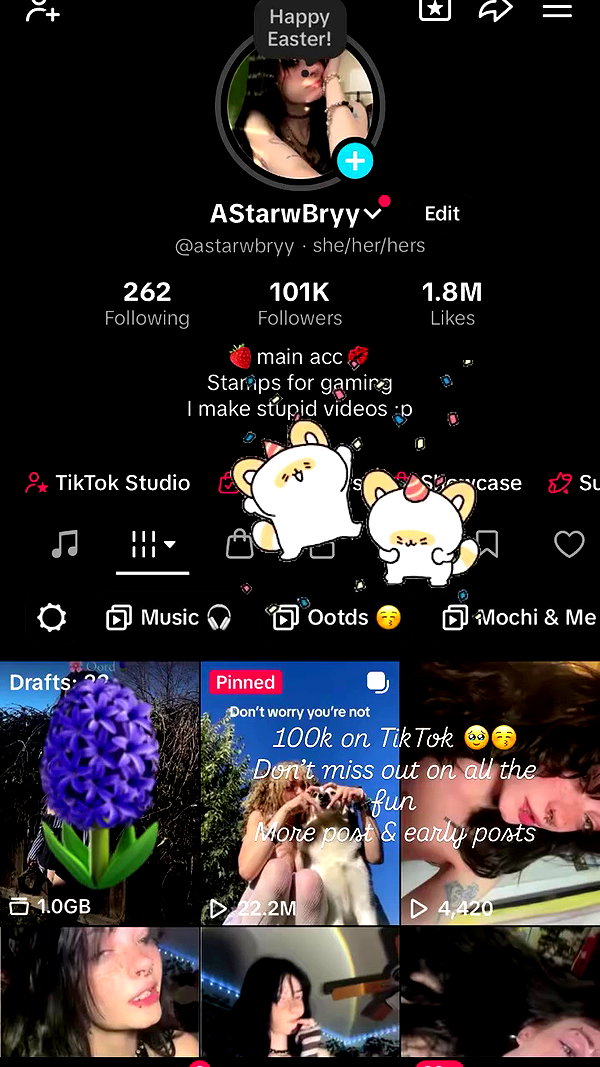The image size is (600, 1067).
Task: Share this profile
Action: pos(495,10)
